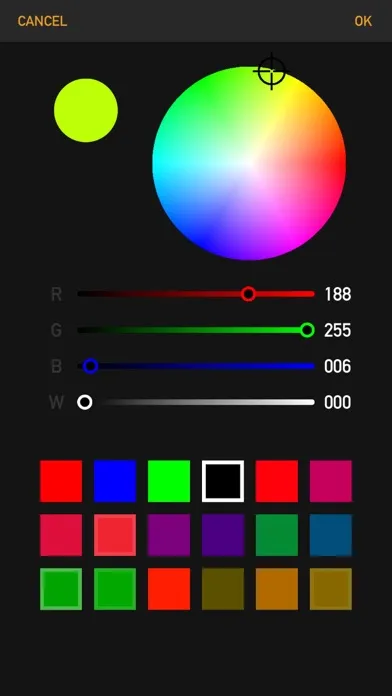The width and height of the screenshot is (392, 696).
Task: Pick the medium green swatch in the second row
Action: tap(277, 535)
